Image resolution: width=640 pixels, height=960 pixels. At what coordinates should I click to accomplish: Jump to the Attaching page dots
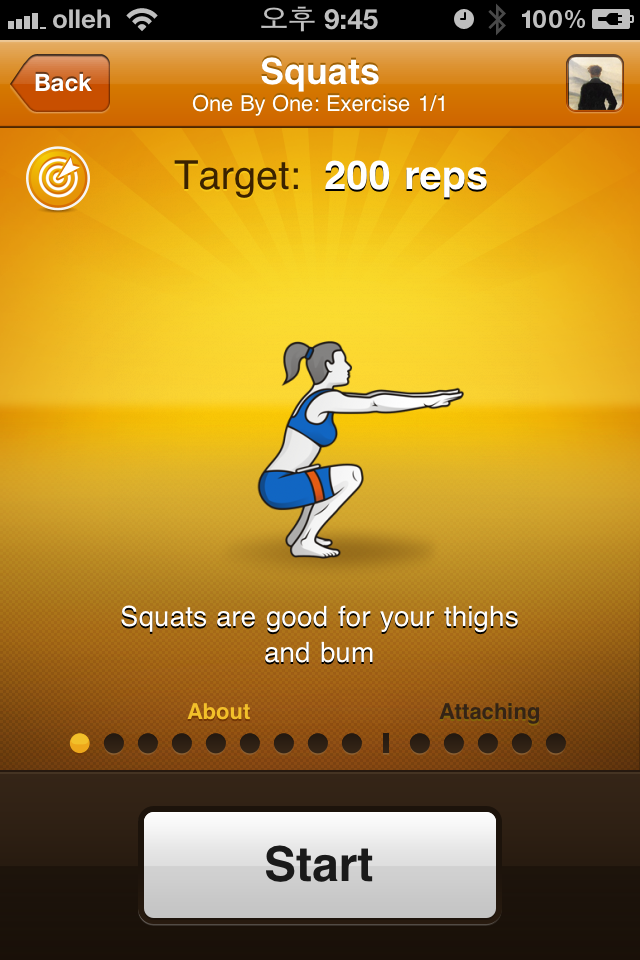(488, 743)
